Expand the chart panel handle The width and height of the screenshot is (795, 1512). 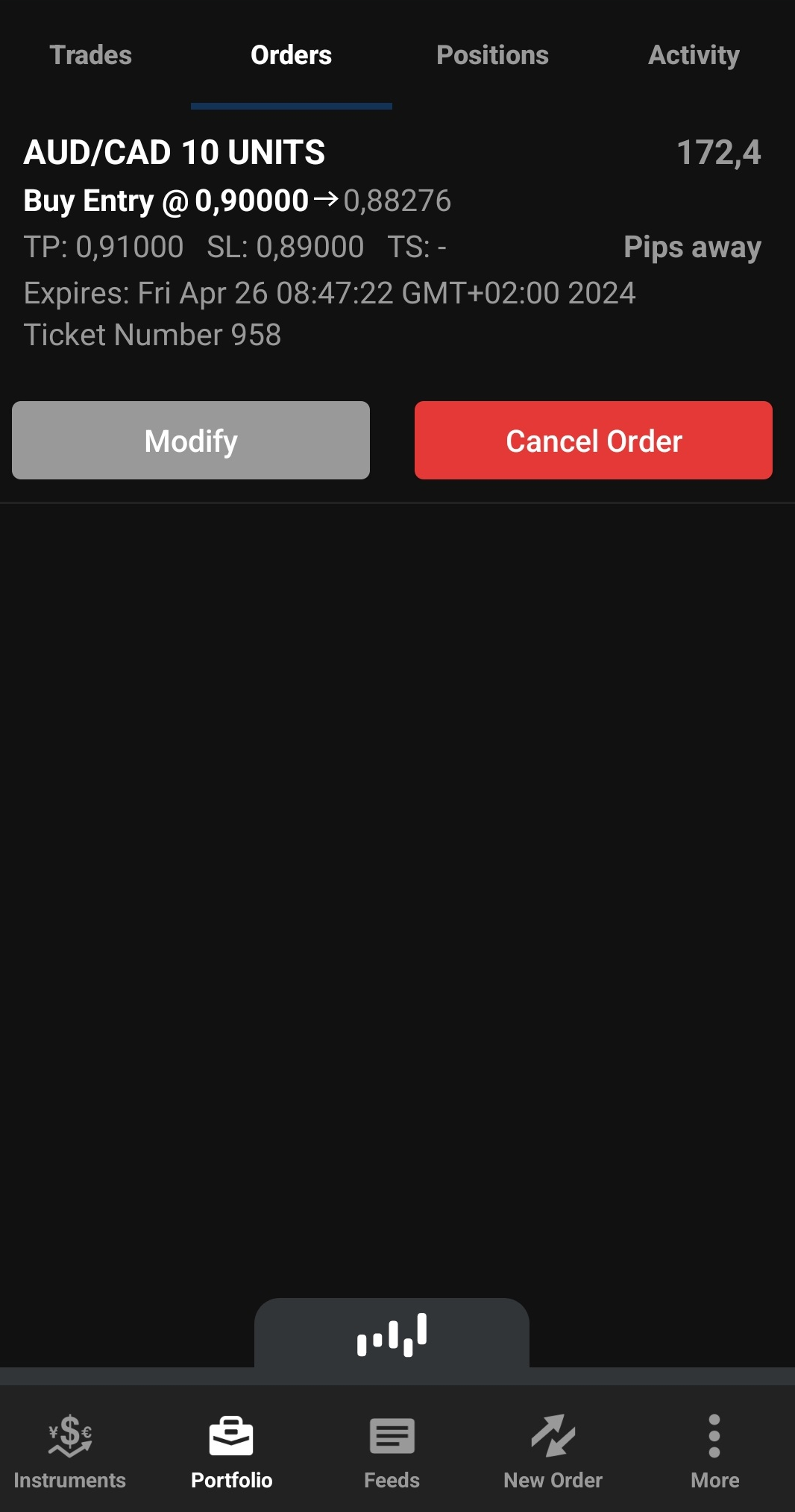pos(392,1334)
